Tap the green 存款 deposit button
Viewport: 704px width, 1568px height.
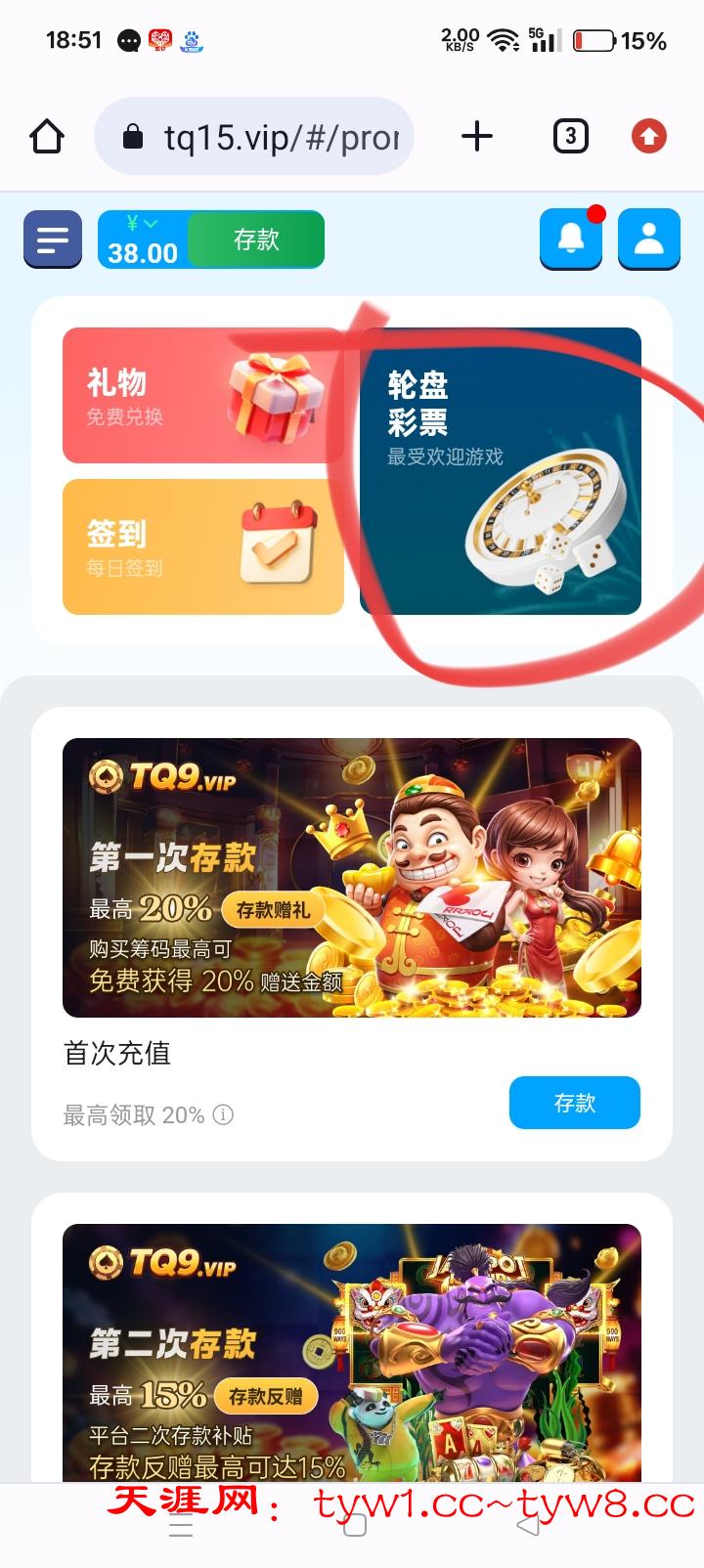tap(255, 240)
